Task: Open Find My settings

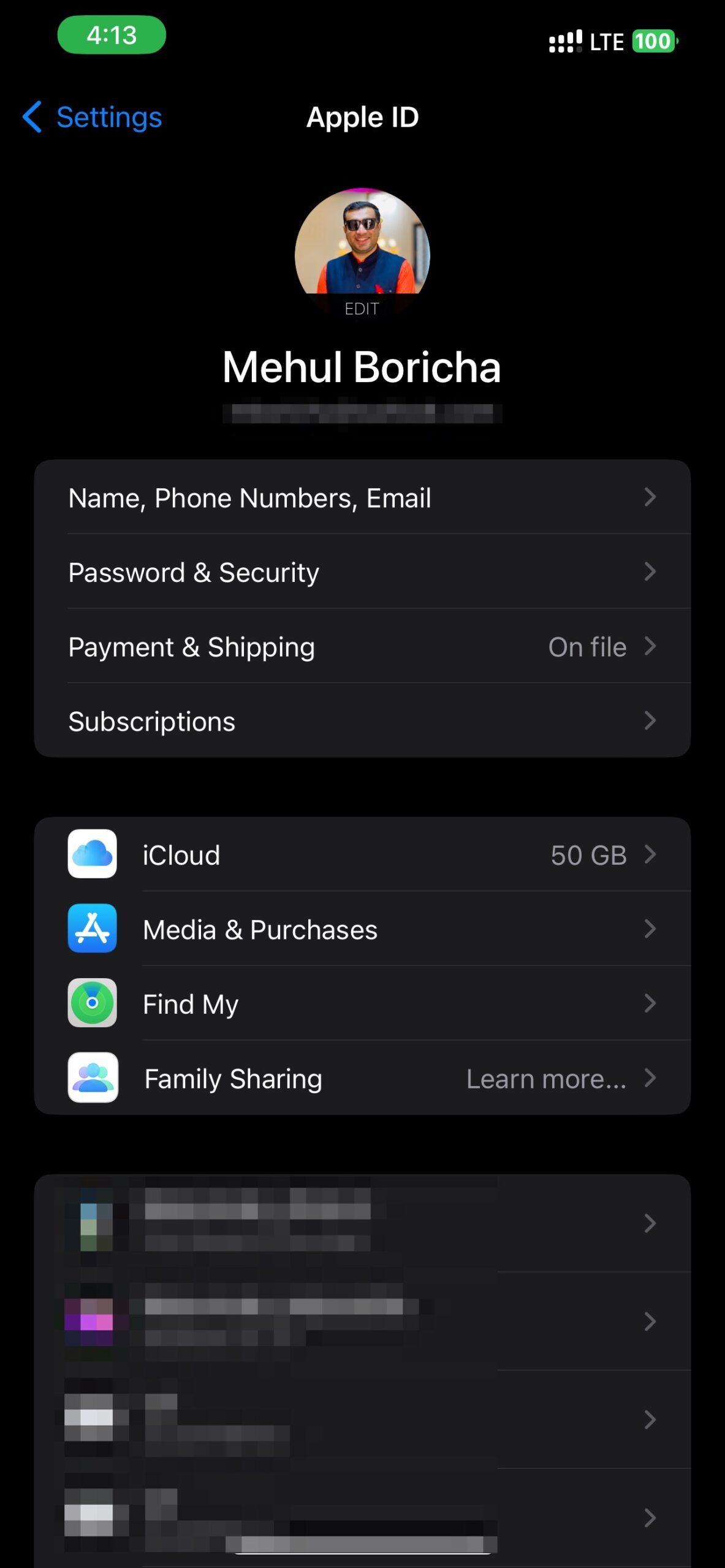Action: [x=362, y=1004]
